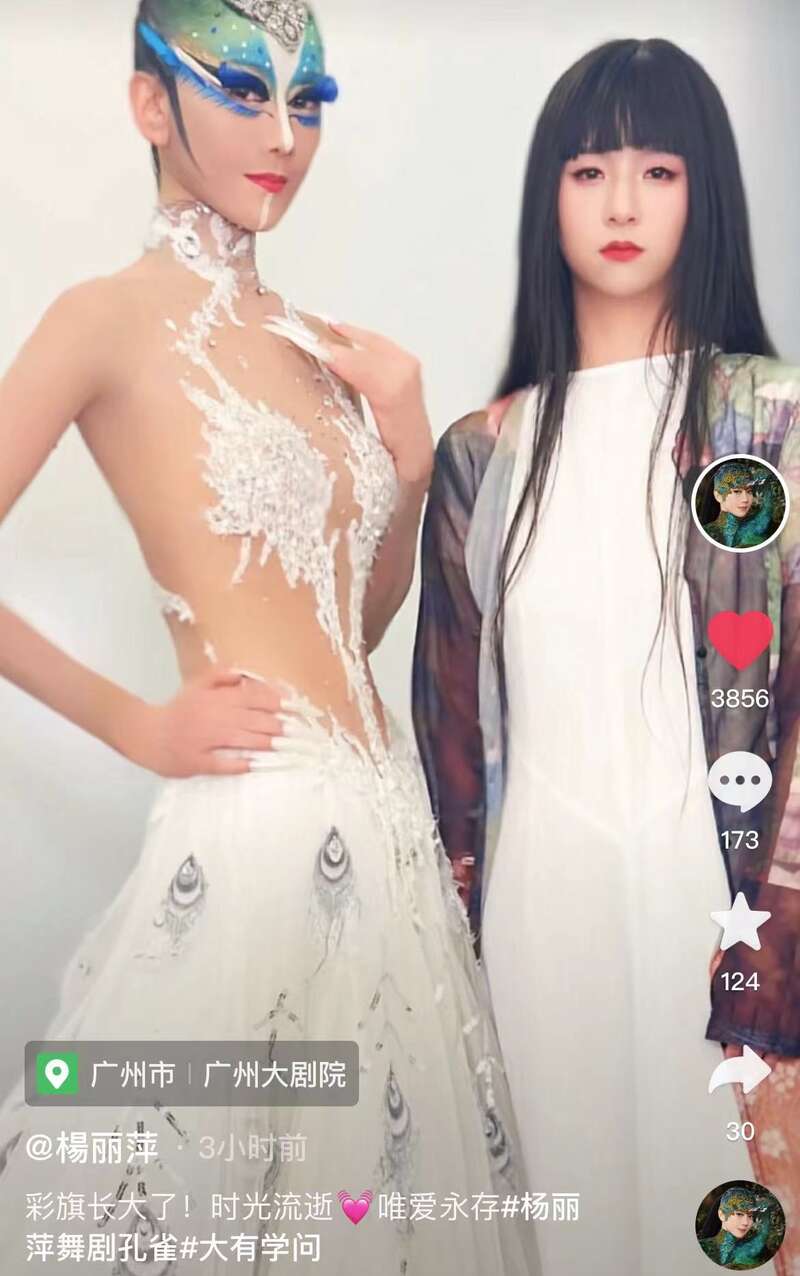Screen dimensions: 800x1276
Task: Open the spinning music disc
Action: point(739,1224)
